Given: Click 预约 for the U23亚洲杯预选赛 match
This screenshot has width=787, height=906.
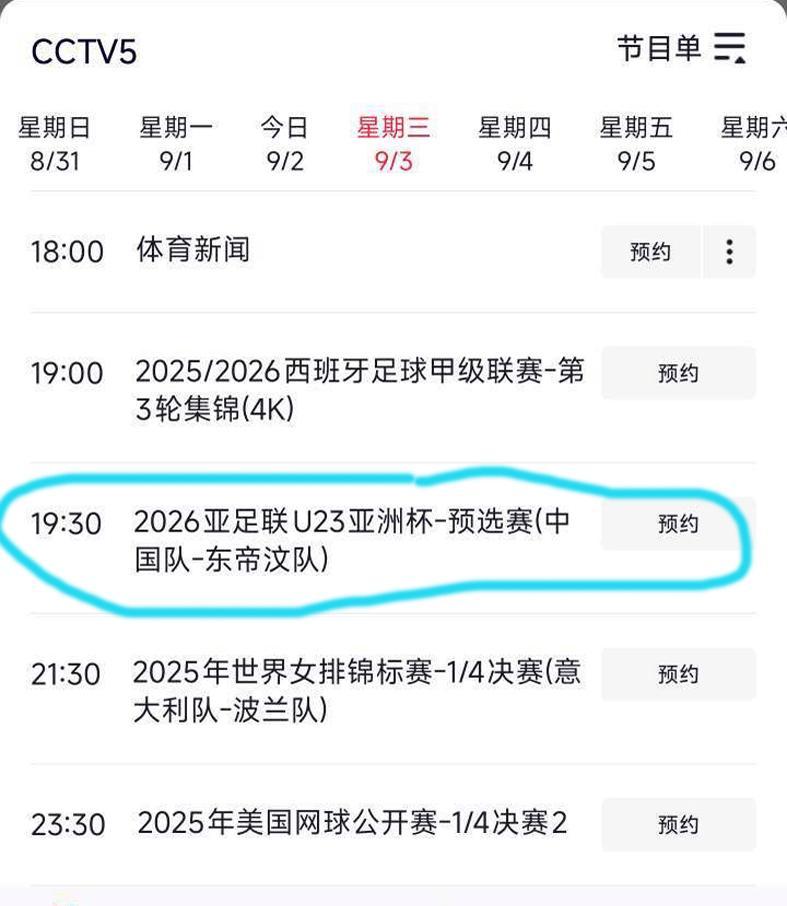Looking at the screenshot, I should [679, 523].
